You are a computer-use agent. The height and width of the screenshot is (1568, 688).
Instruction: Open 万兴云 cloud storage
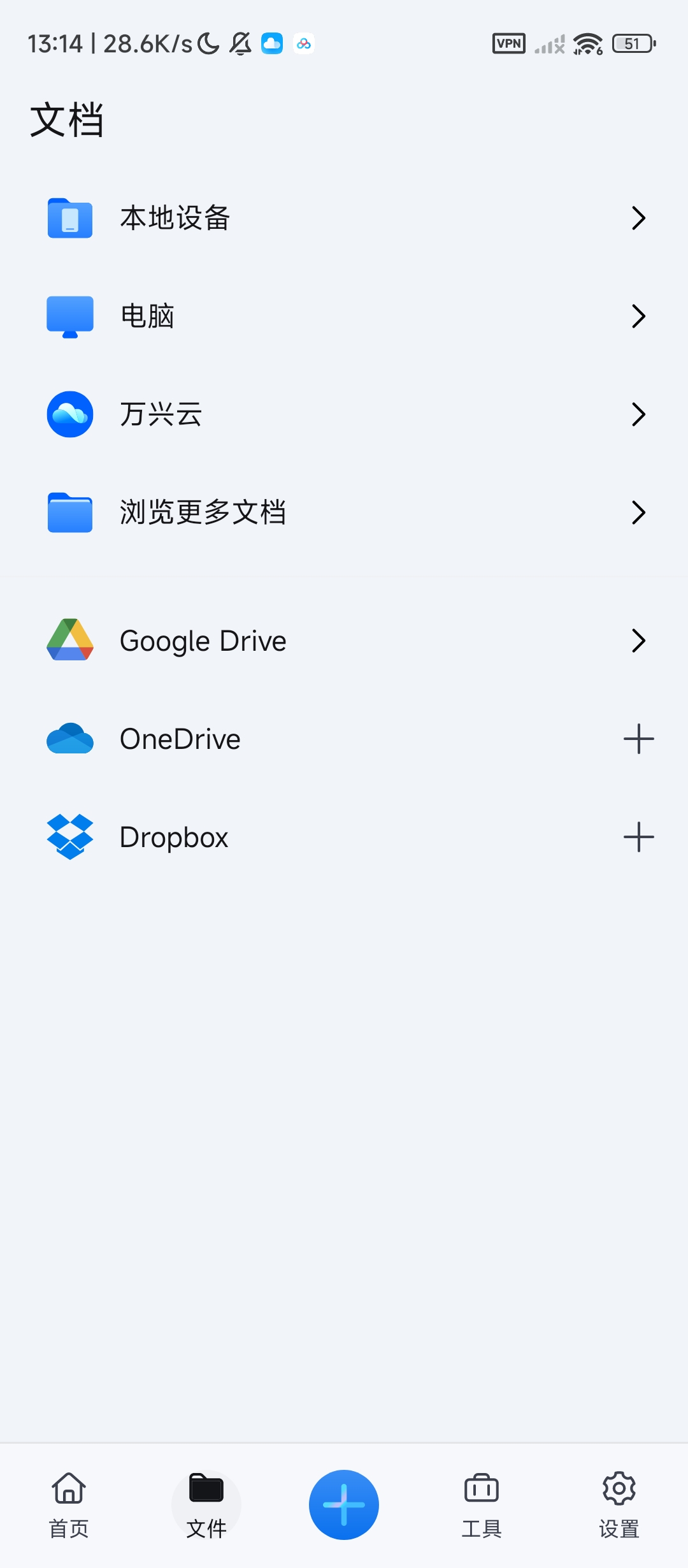70,414
